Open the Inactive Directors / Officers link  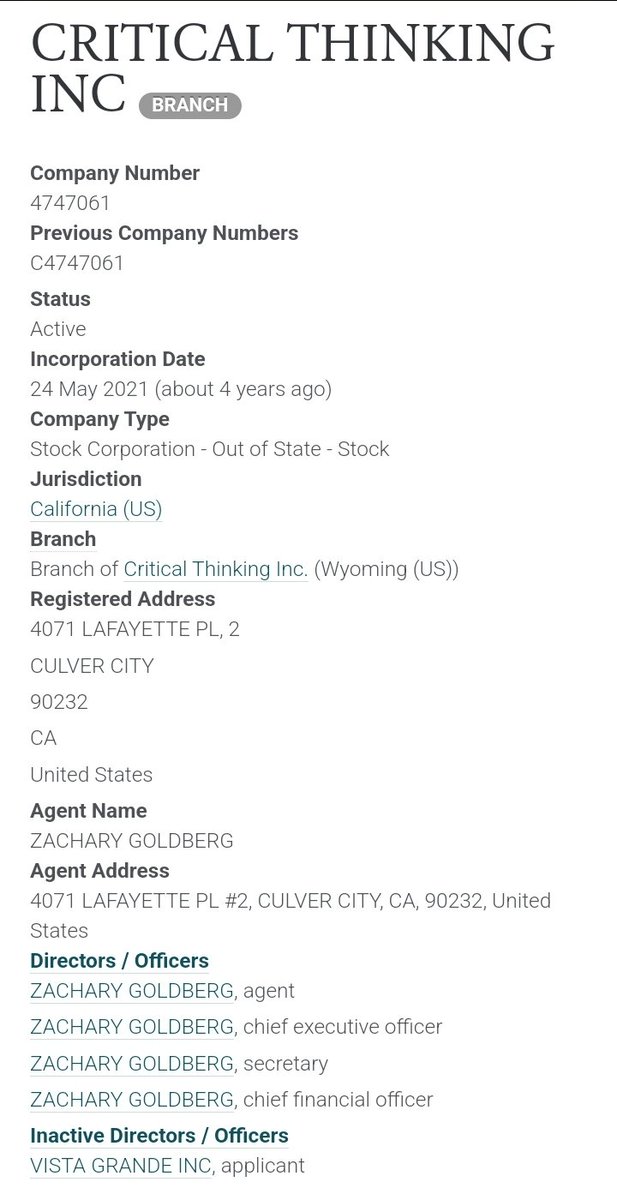point(159,1135)
